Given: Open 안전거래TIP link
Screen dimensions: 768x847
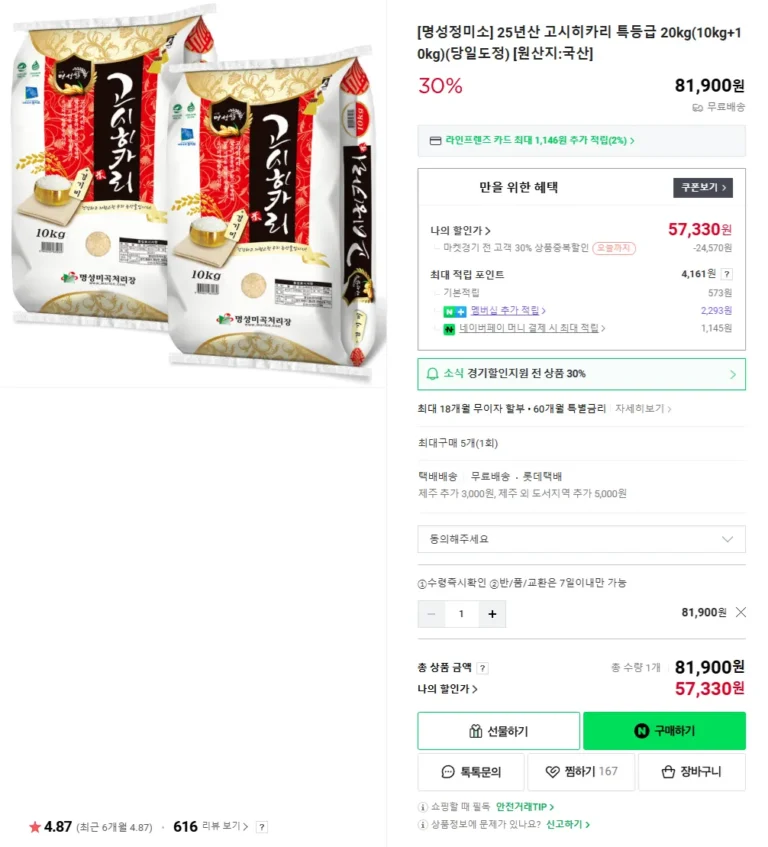Looking at the screenshot, I should tap(524, 807).
